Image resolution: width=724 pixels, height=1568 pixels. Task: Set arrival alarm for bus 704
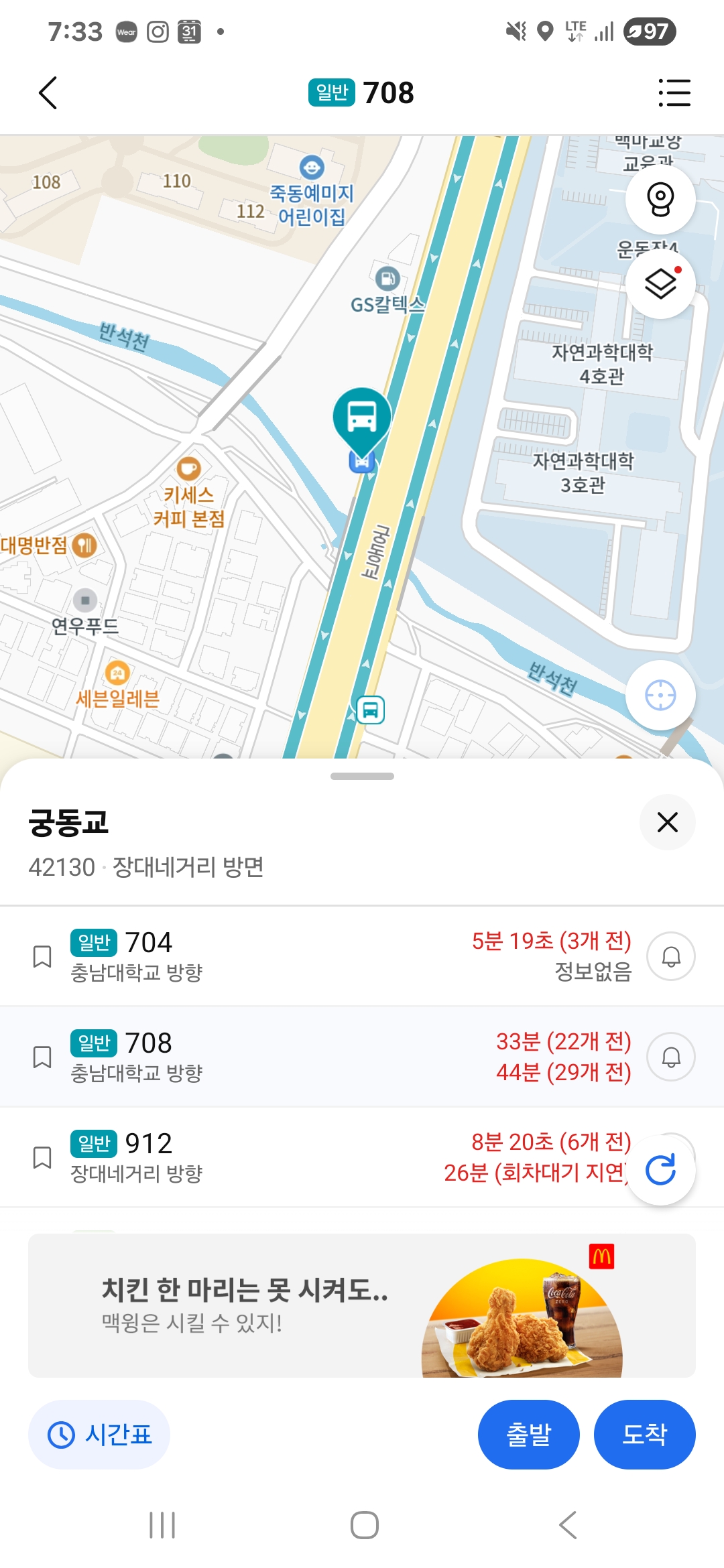[671, 956]
